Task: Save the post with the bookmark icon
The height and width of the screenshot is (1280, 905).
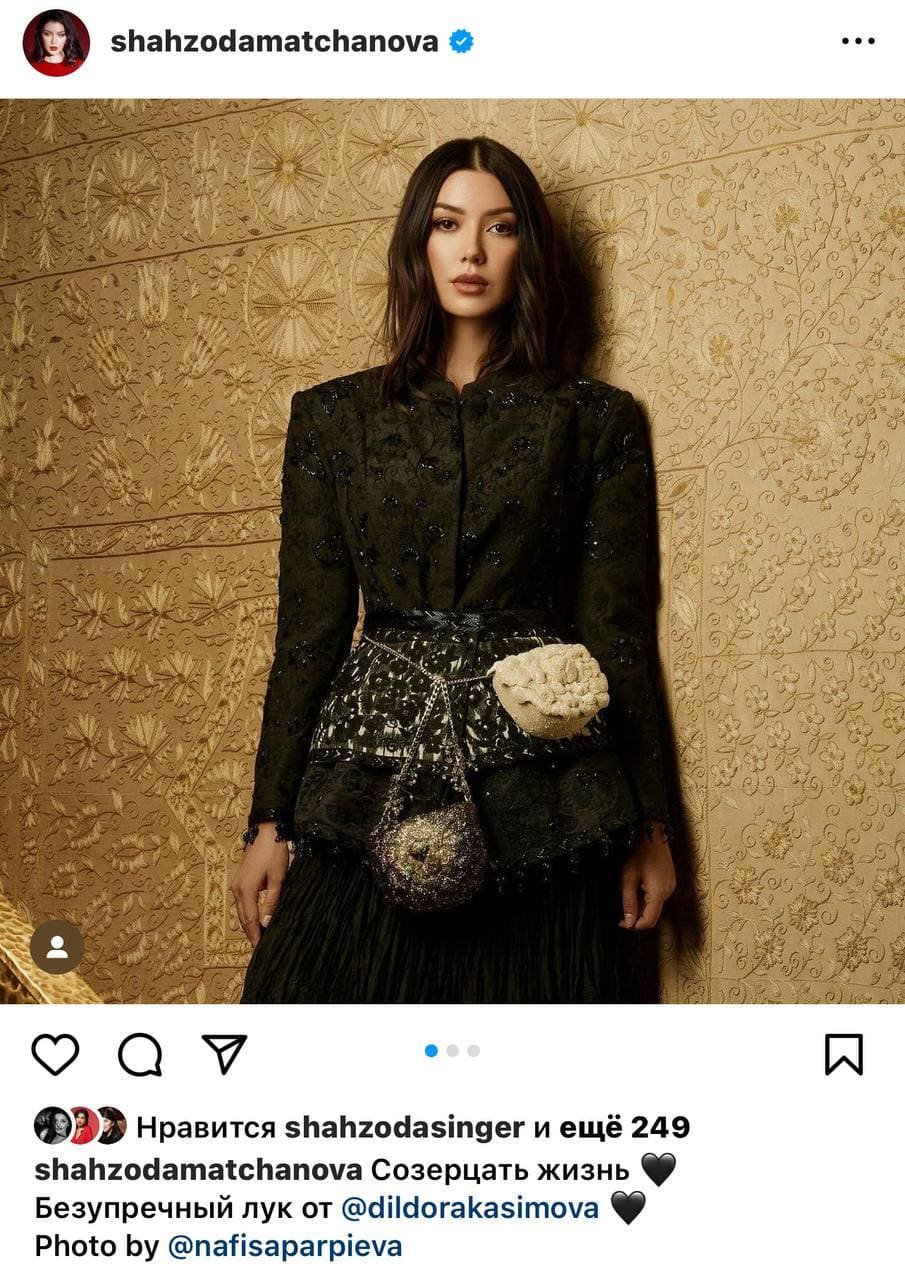Action: coord(843,1054)
